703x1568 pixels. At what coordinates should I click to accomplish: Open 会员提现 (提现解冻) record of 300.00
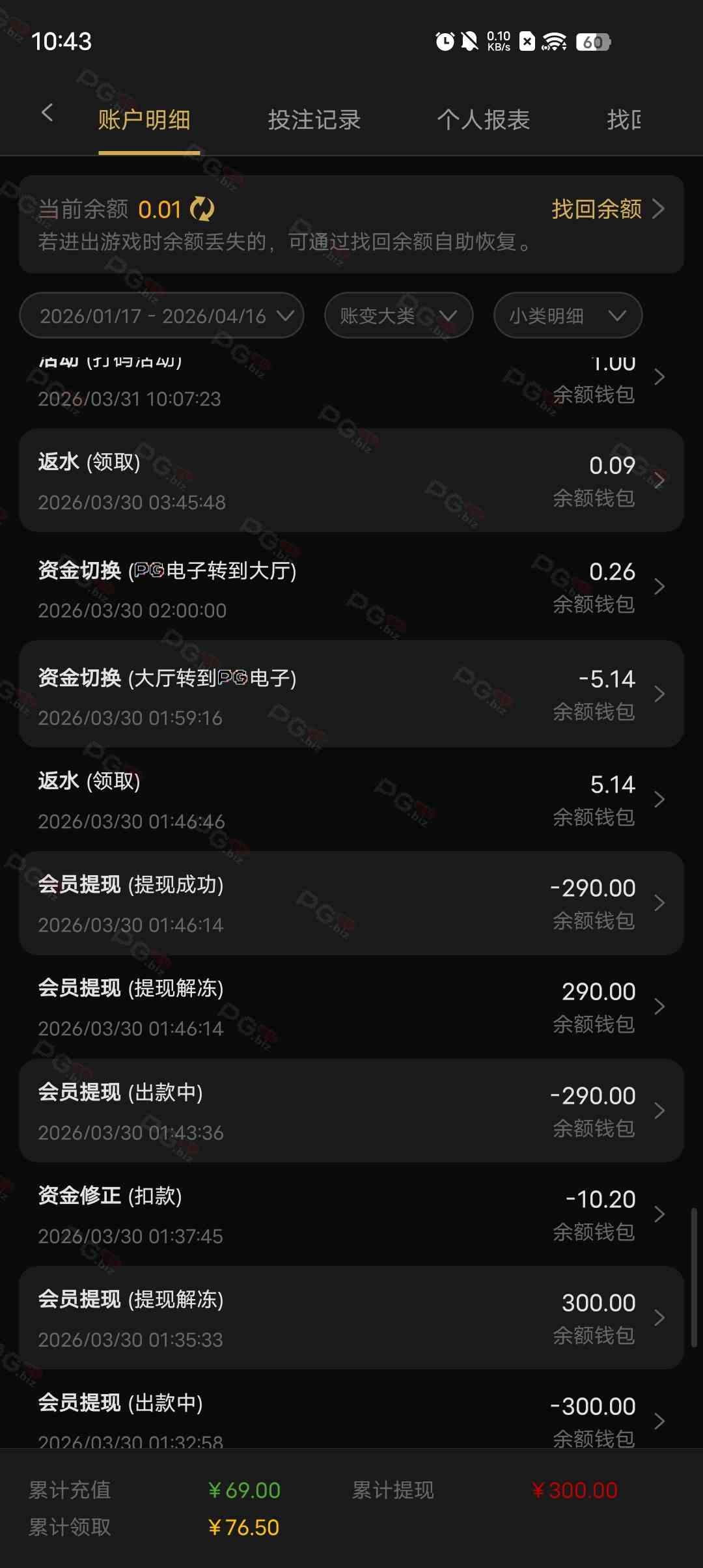[351, 1318]
